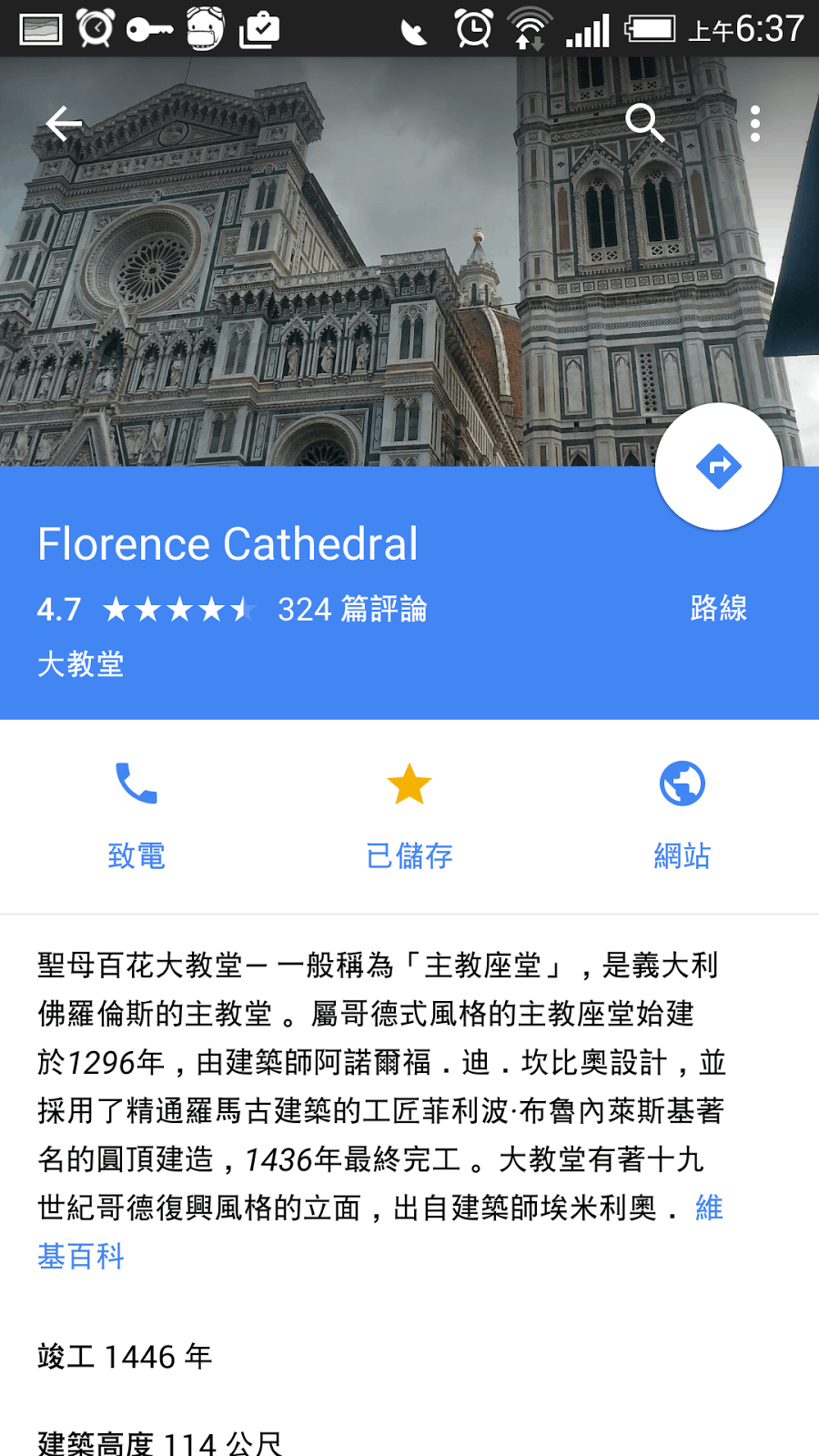This screenshot has width=819, height=1456.
Task: View the 324 篇評論 reviews
Action: (x=352, y=610)
